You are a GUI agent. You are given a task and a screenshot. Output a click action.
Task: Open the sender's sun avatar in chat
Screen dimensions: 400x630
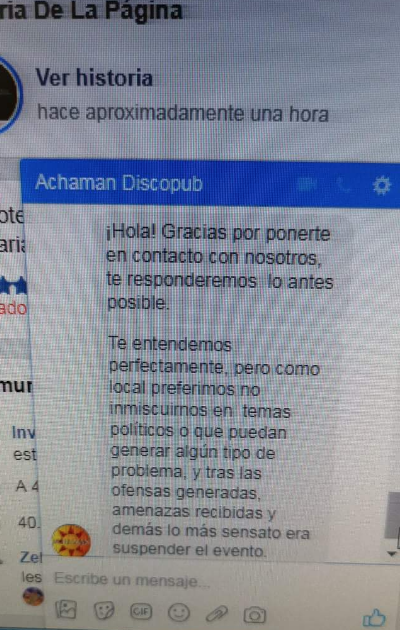coord(71,540)
